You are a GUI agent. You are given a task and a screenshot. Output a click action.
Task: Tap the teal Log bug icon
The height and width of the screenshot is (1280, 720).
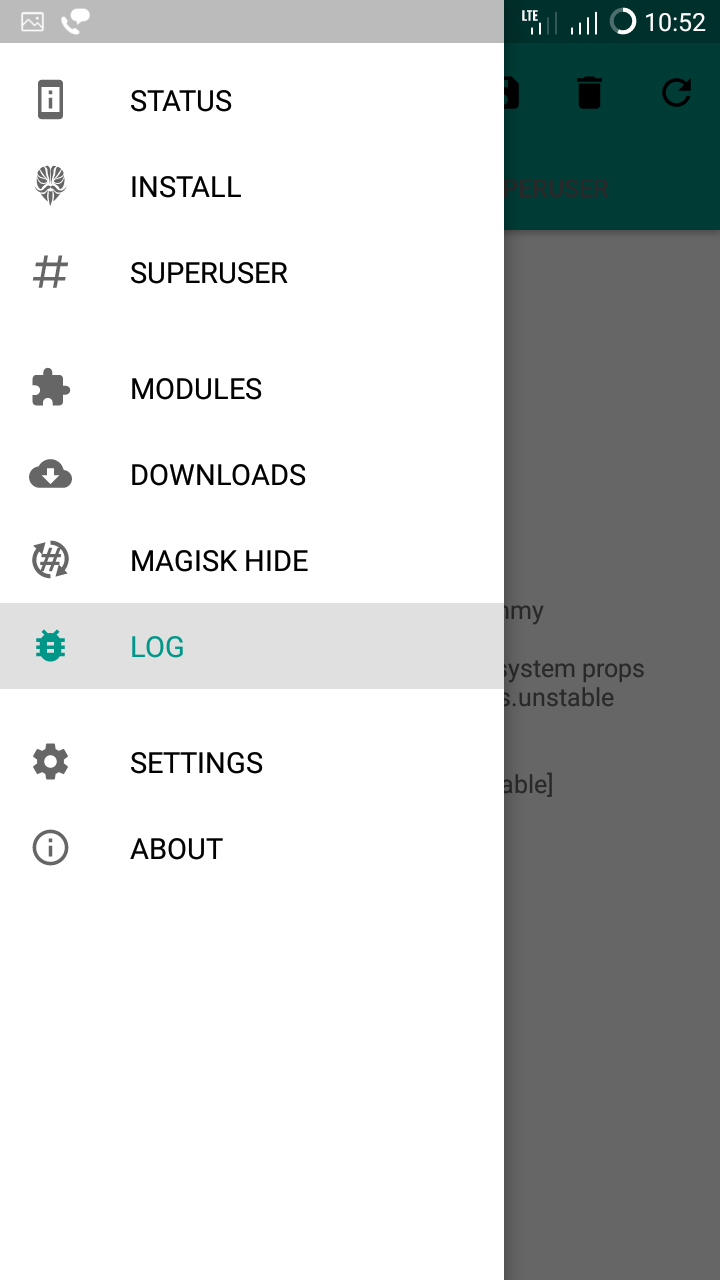tap(50, 646)
